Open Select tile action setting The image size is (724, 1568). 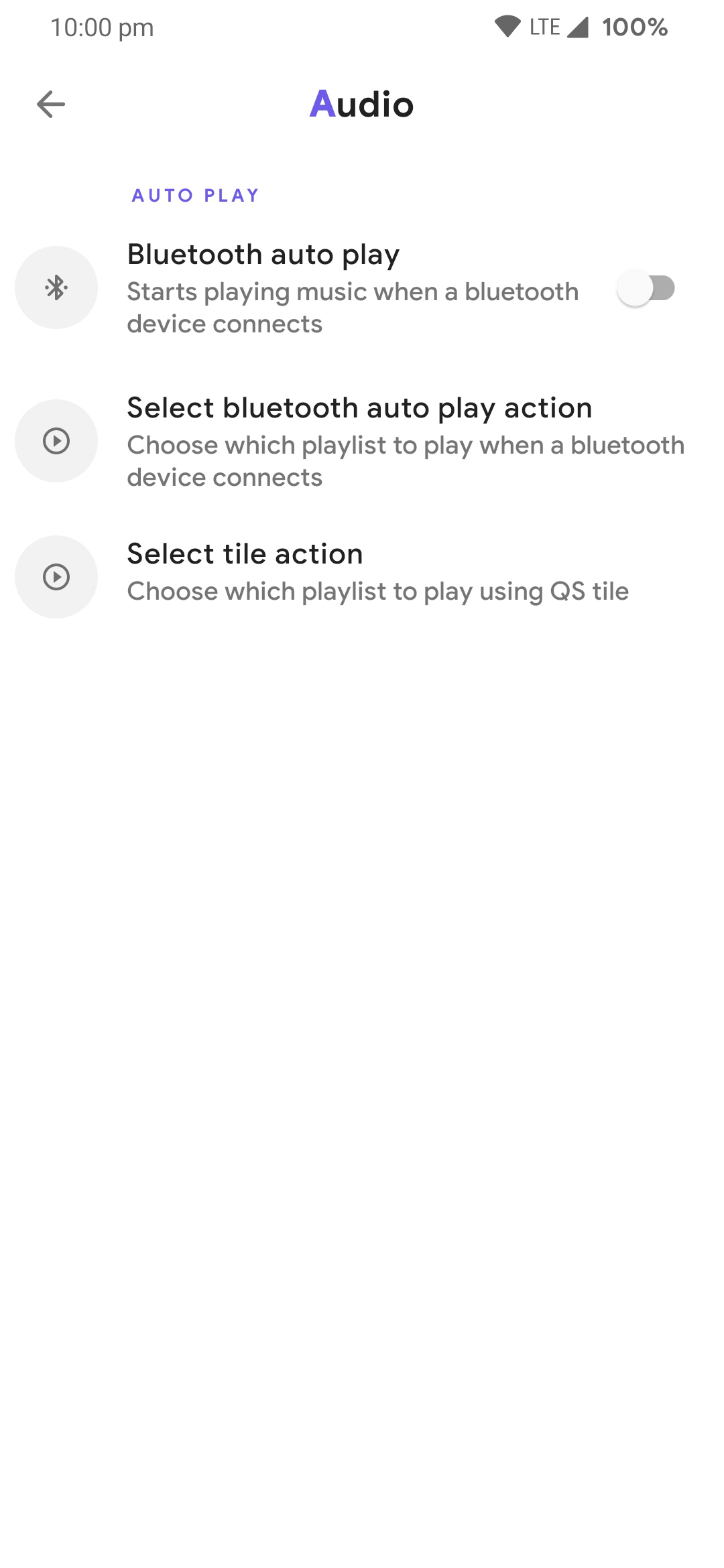click(359, 574)
